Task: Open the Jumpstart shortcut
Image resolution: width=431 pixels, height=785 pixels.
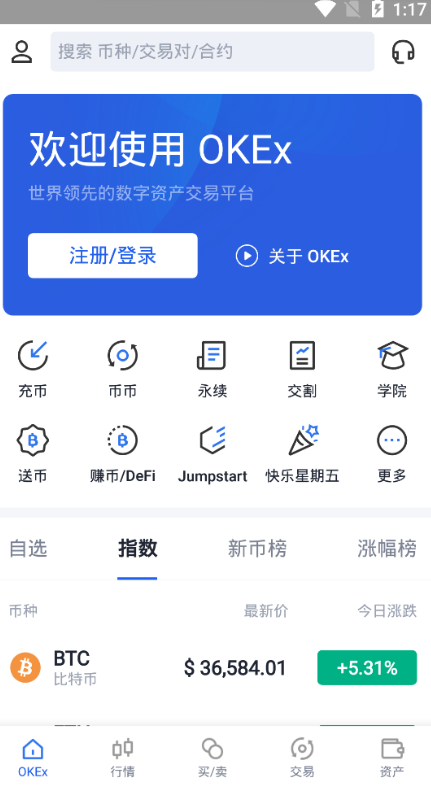Action: [x=212, y=454]
